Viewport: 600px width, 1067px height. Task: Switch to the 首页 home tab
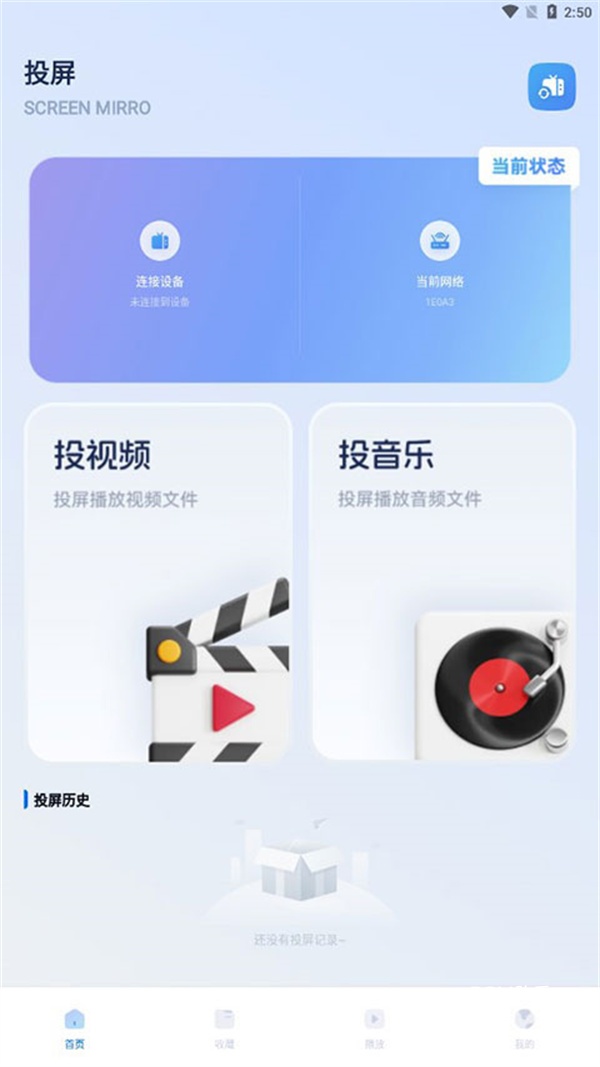point(75,1027)
